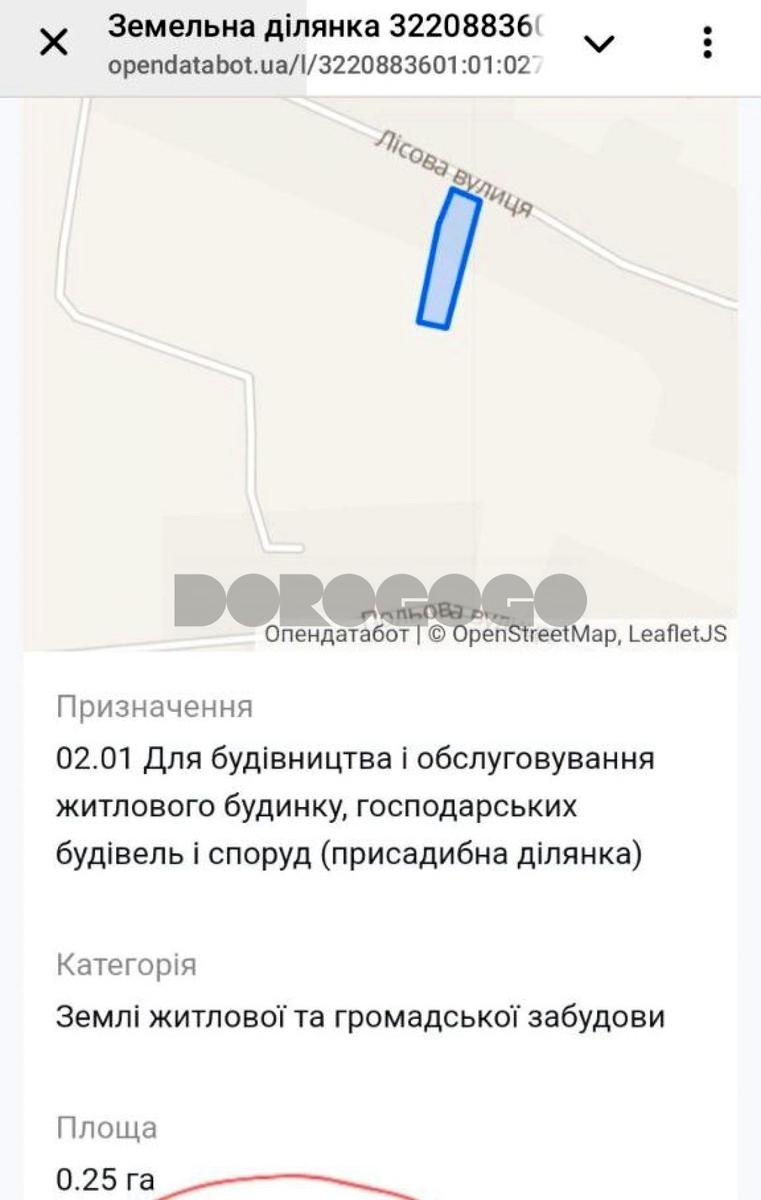Expand the page info chevron
761x1200 pixels.
tap(599, 43)
